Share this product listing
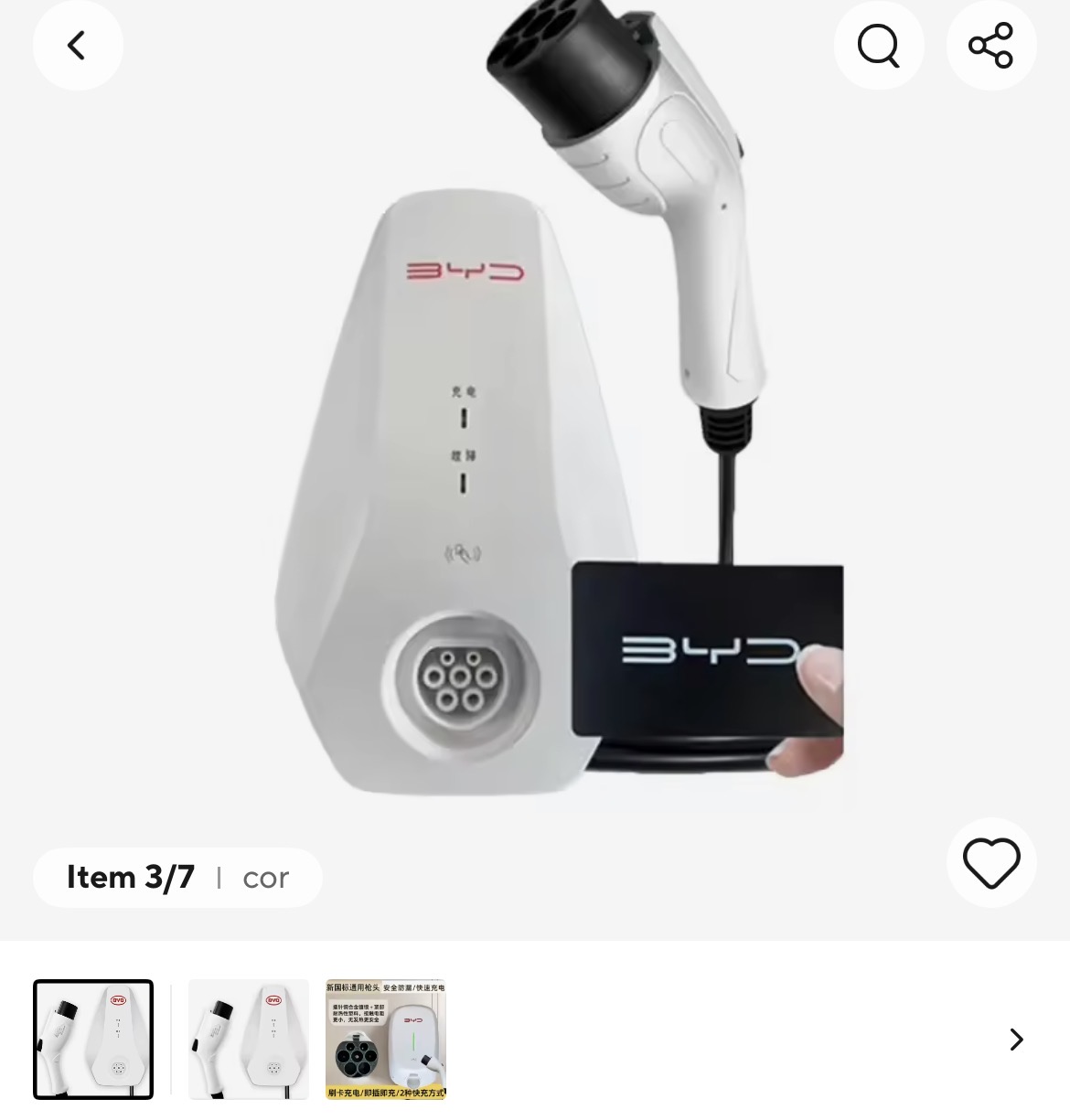 (990, 46)
